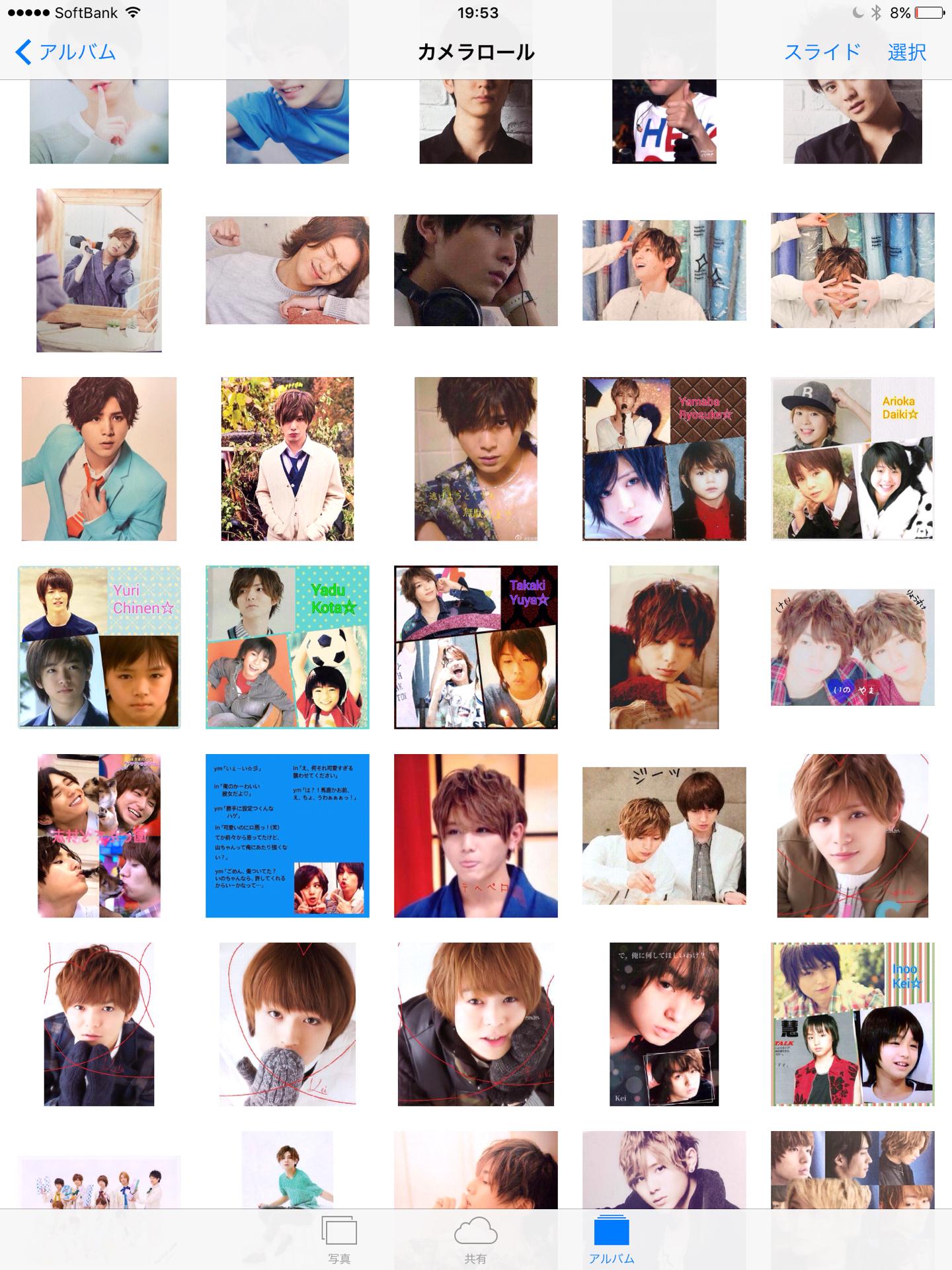Open the blue text conversation image
952x1270 pixels.
click(288, 835)
